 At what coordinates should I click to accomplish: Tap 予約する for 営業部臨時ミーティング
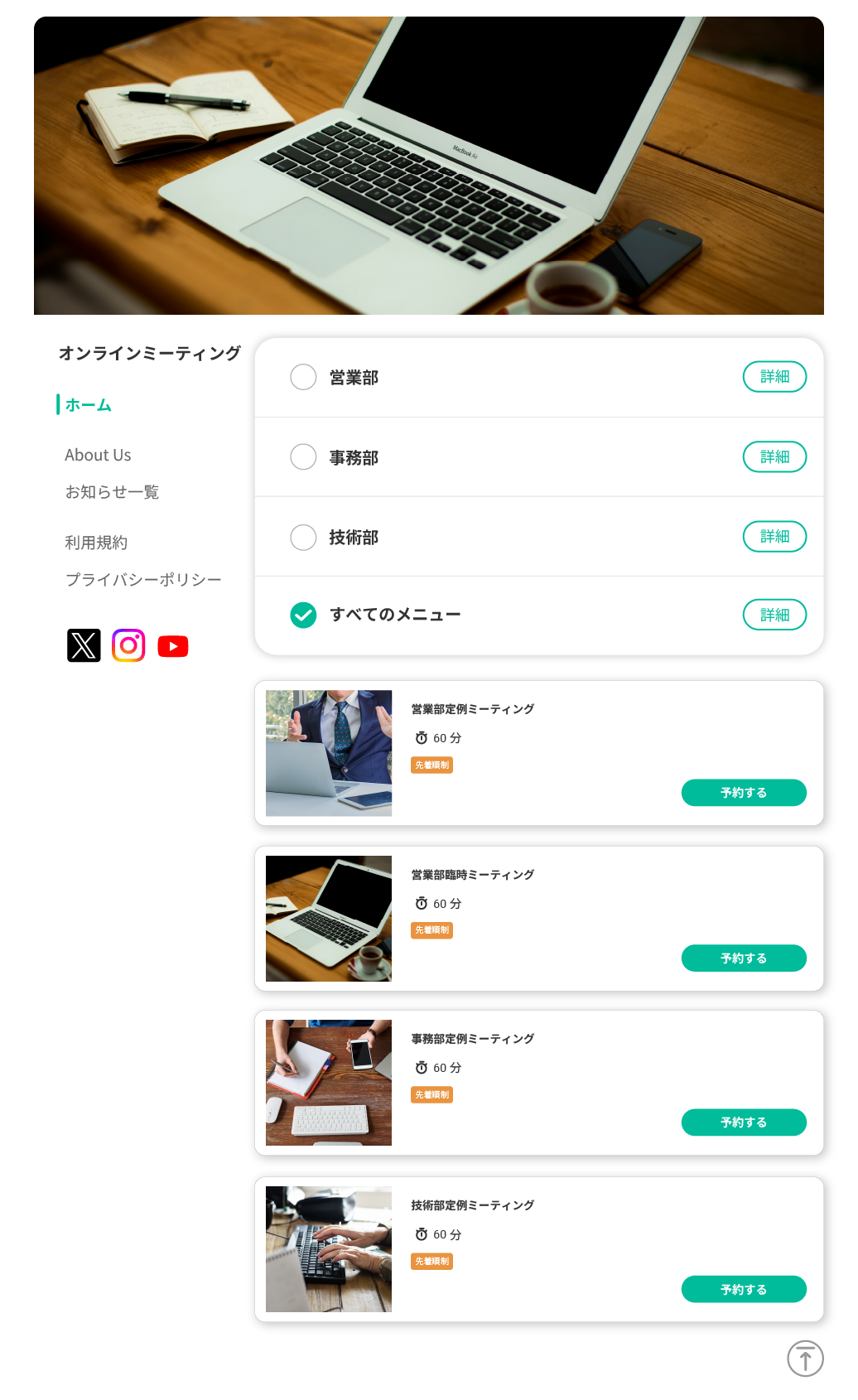point(743,958)
